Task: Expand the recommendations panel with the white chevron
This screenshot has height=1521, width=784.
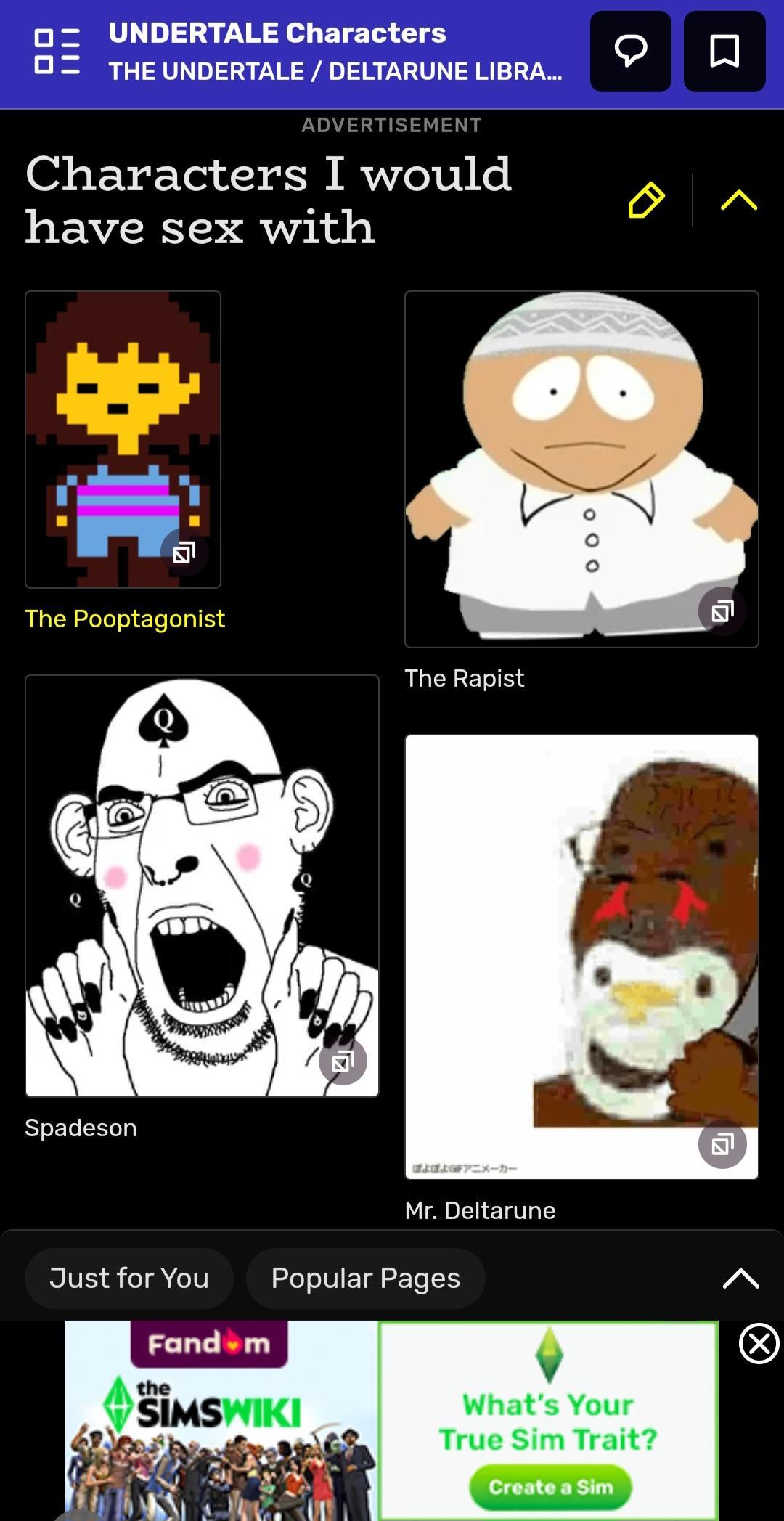Action: click(x=740, y=1278)
